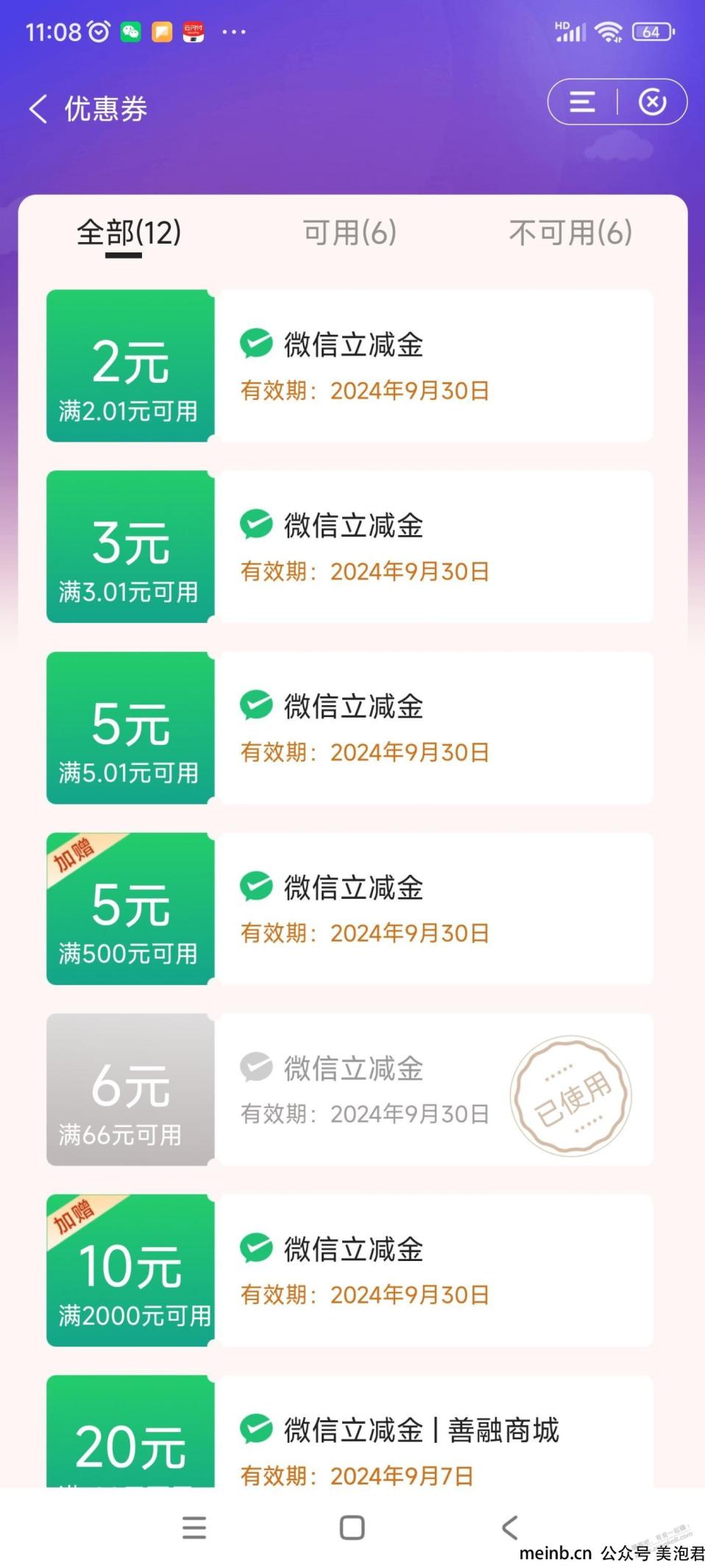Open the 3元 满3.01元可用 coupon
The image size is (705, 1568).
(x=350, y=547)
